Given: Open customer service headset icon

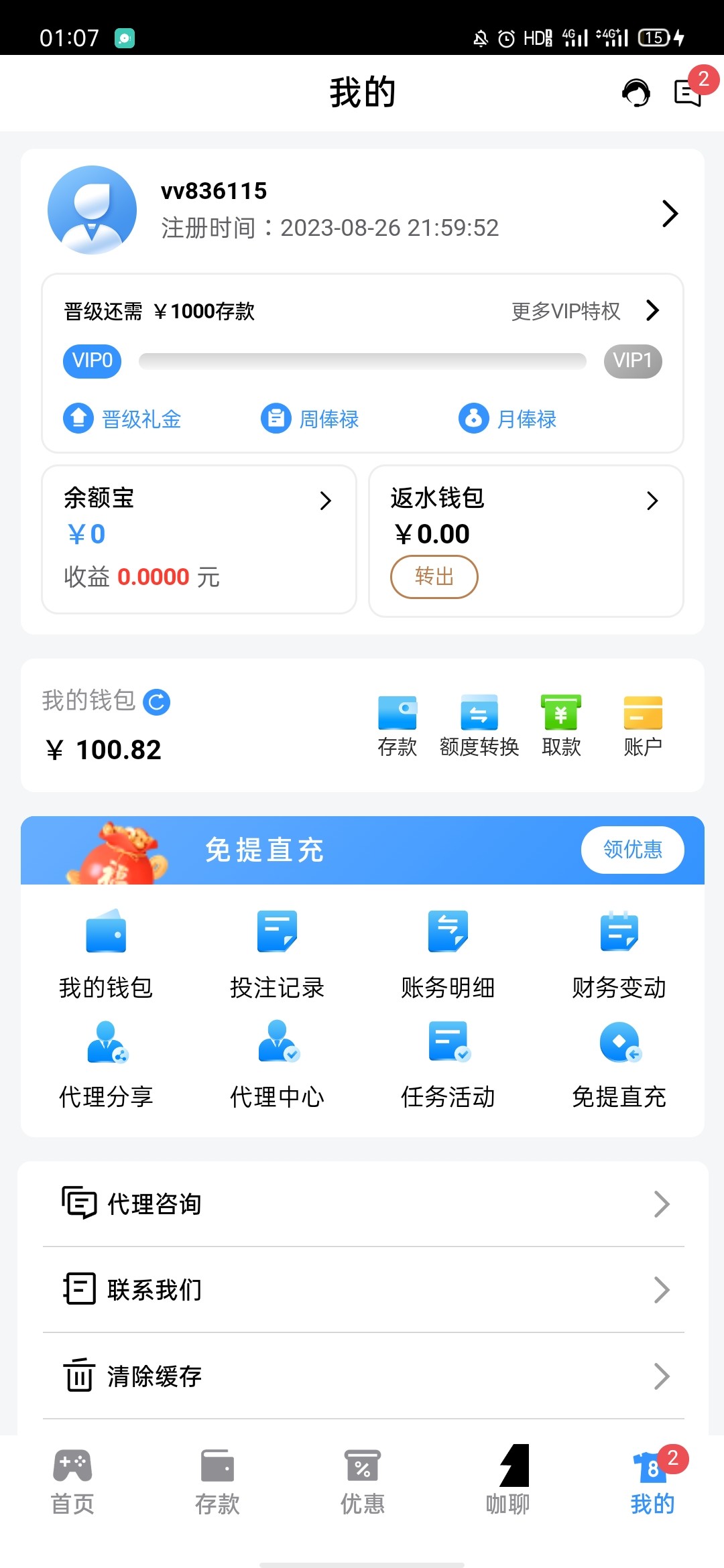Looking at the screenshot, I should [x=636, y=92].
